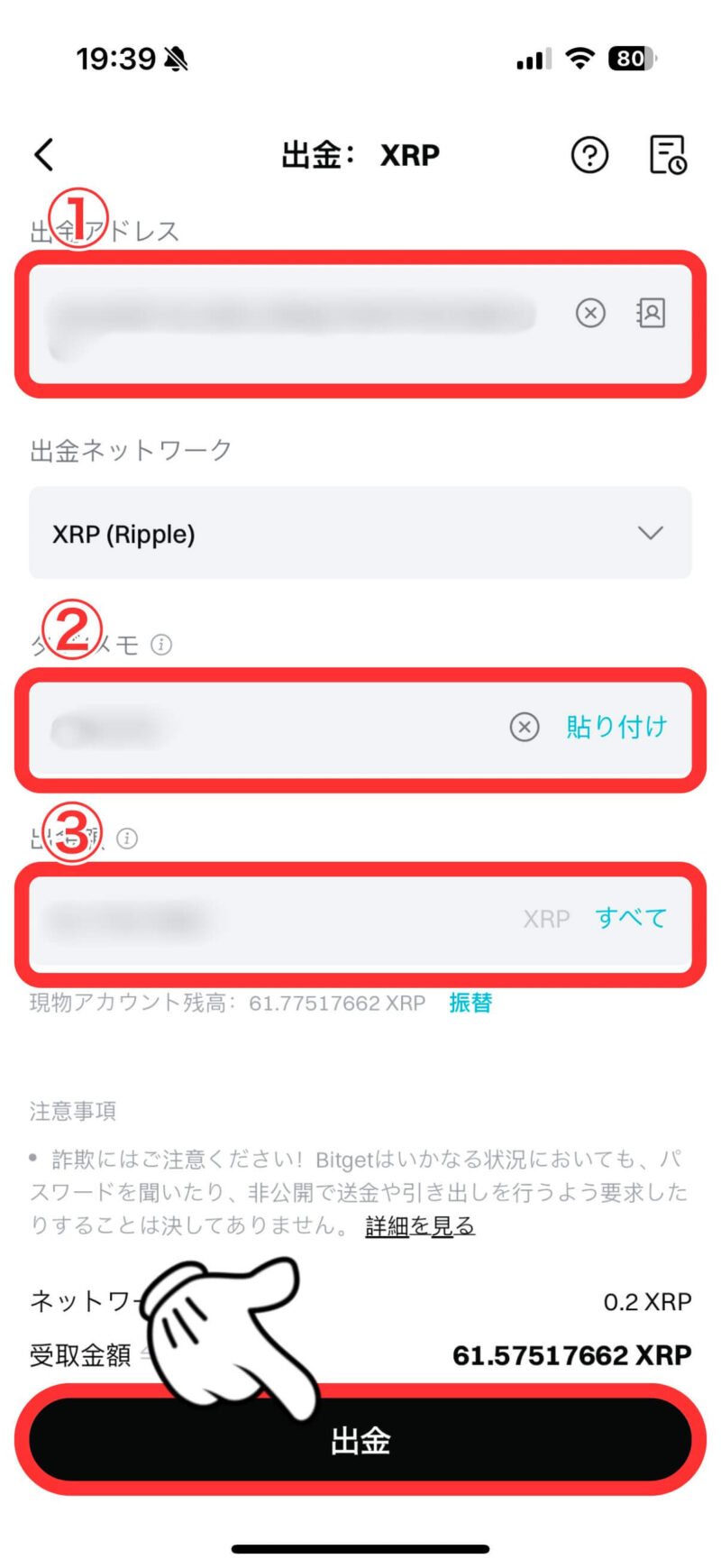
Task: Clear the tag/memo field
Action: click(525, 727)
